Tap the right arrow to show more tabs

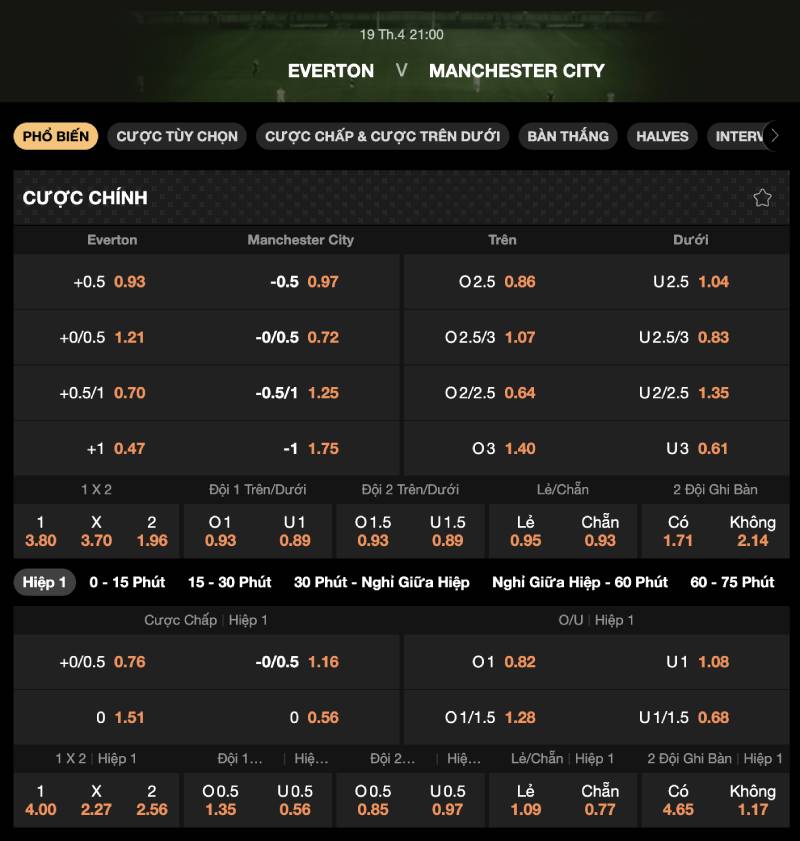pos(774,136)
